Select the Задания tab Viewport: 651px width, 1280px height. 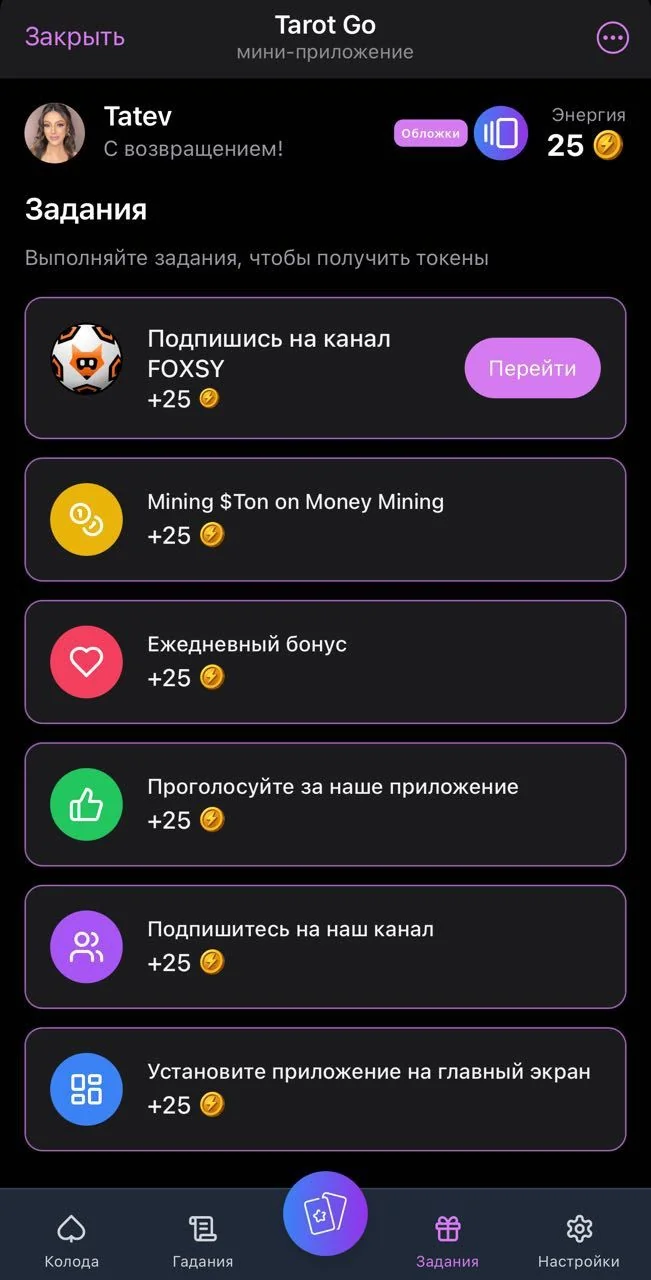(x=447, y=1240)
